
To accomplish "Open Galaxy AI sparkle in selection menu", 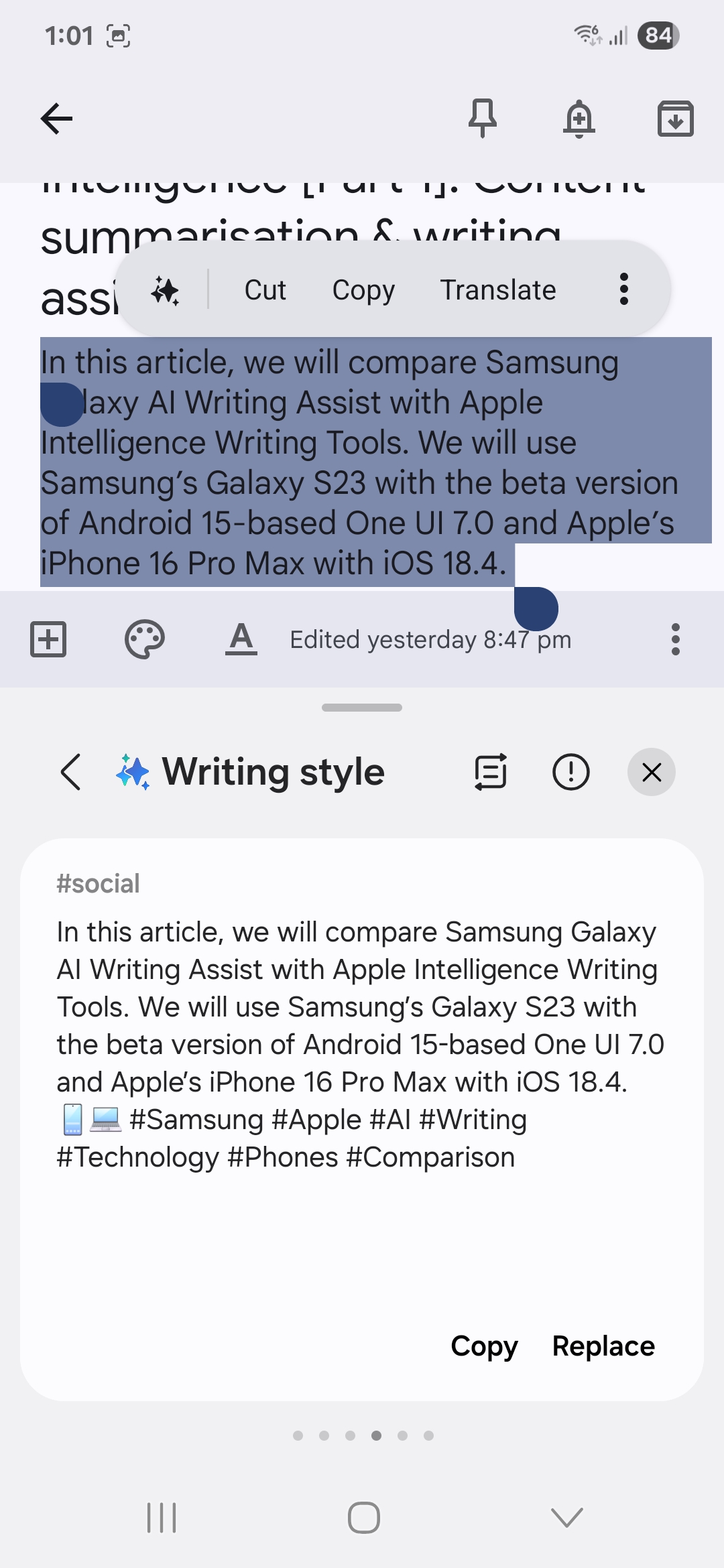I will click(165, 290).
